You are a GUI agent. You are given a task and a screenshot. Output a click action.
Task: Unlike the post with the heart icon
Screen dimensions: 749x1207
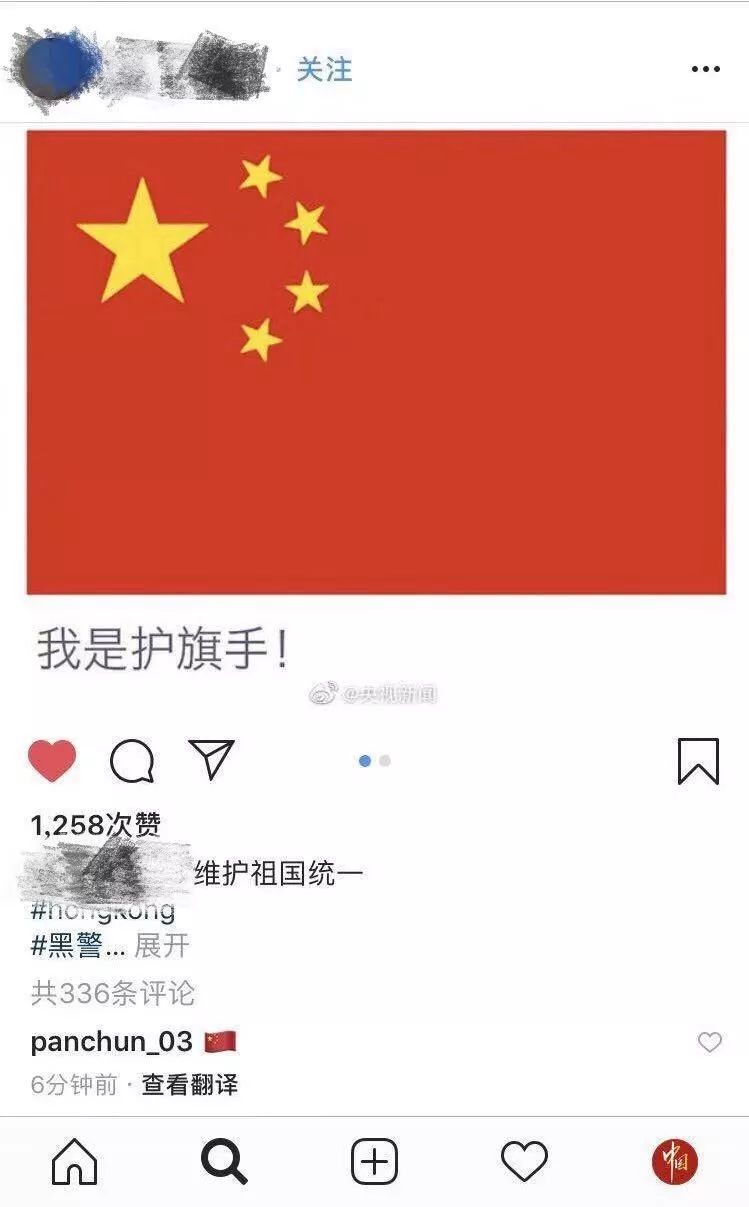click(52, 761)
